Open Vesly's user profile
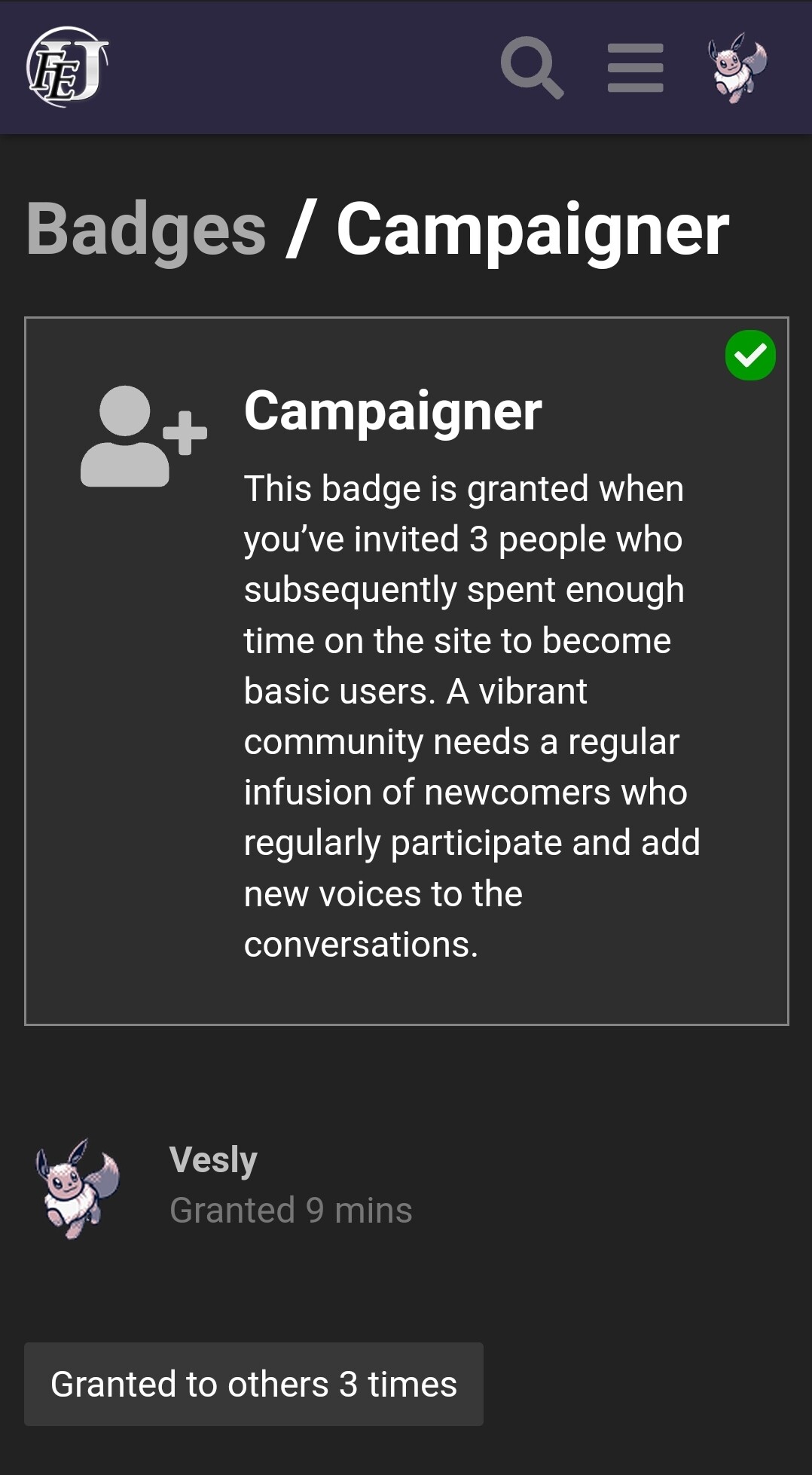Screen dimensions: 812x1475 213,1159
